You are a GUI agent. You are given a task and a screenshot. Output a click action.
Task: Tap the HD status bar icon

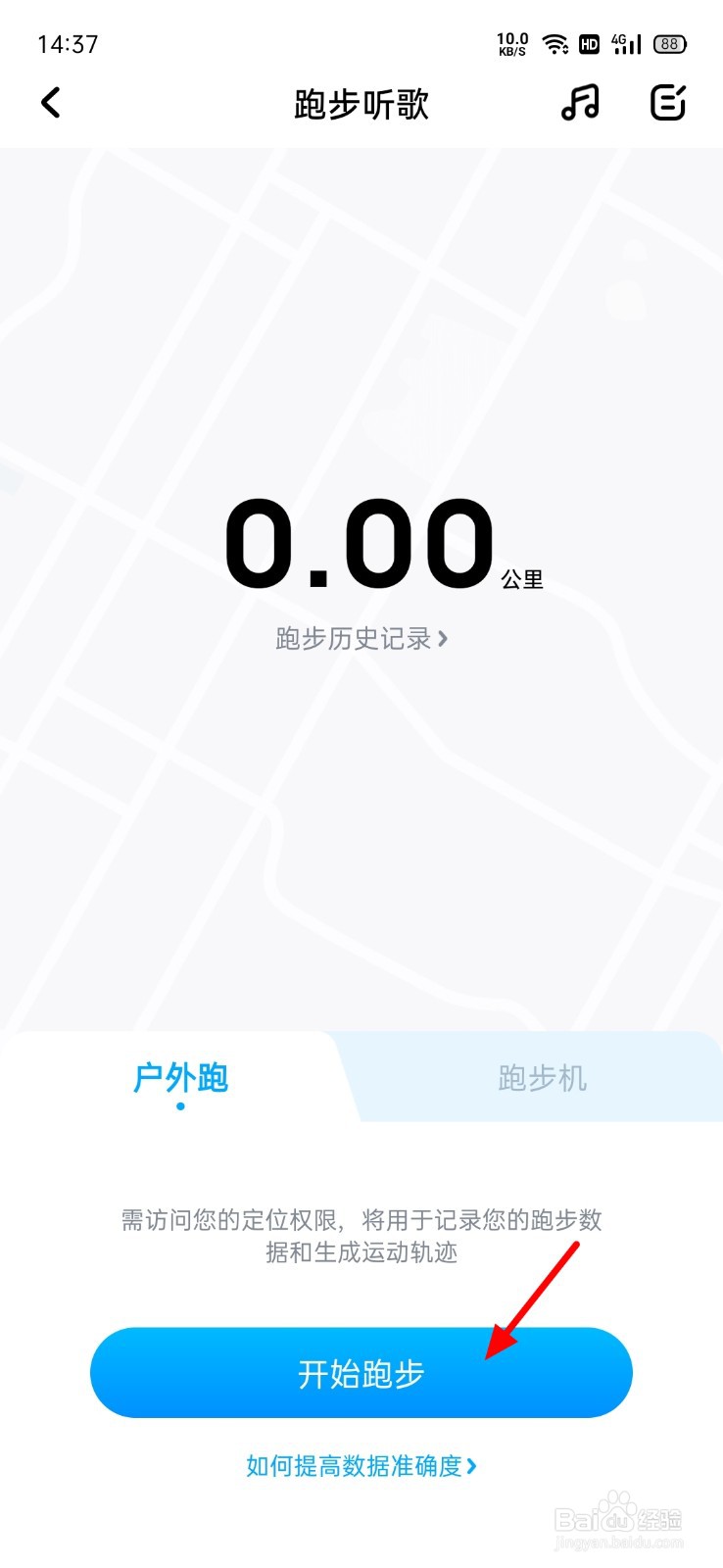coord(590,43)
